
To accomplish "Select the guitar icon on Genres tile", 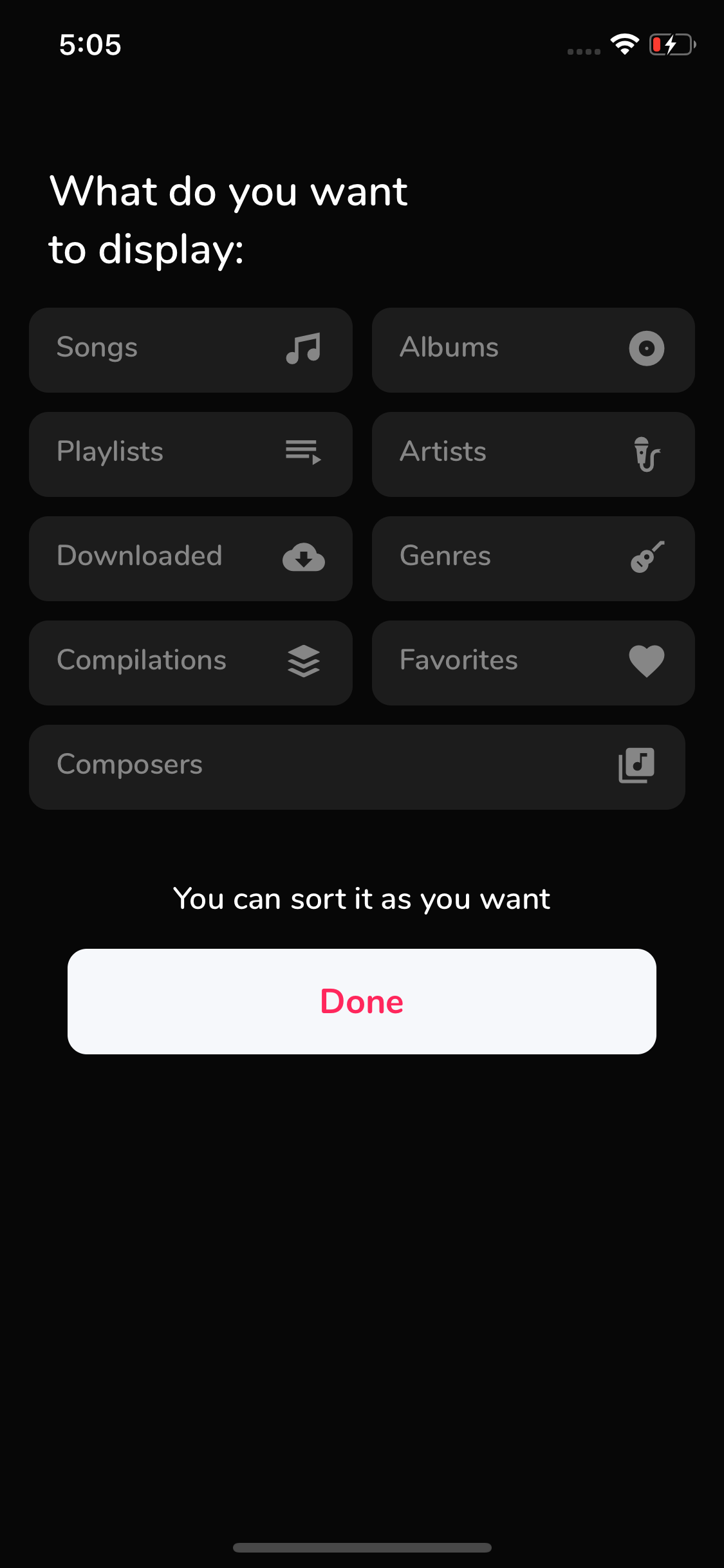I will point(646,557).
